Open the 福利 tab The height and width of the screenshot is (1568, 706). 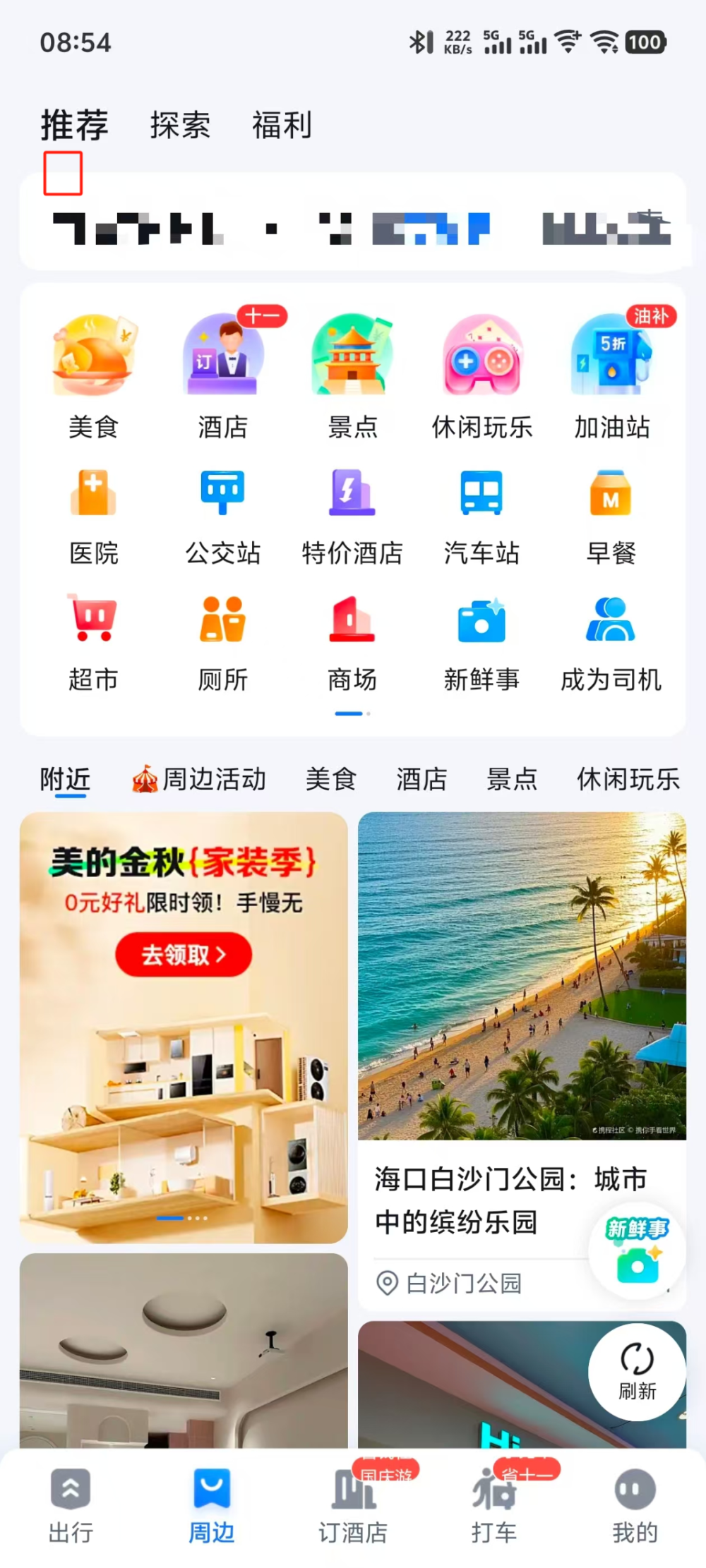[x=282, y=126]
